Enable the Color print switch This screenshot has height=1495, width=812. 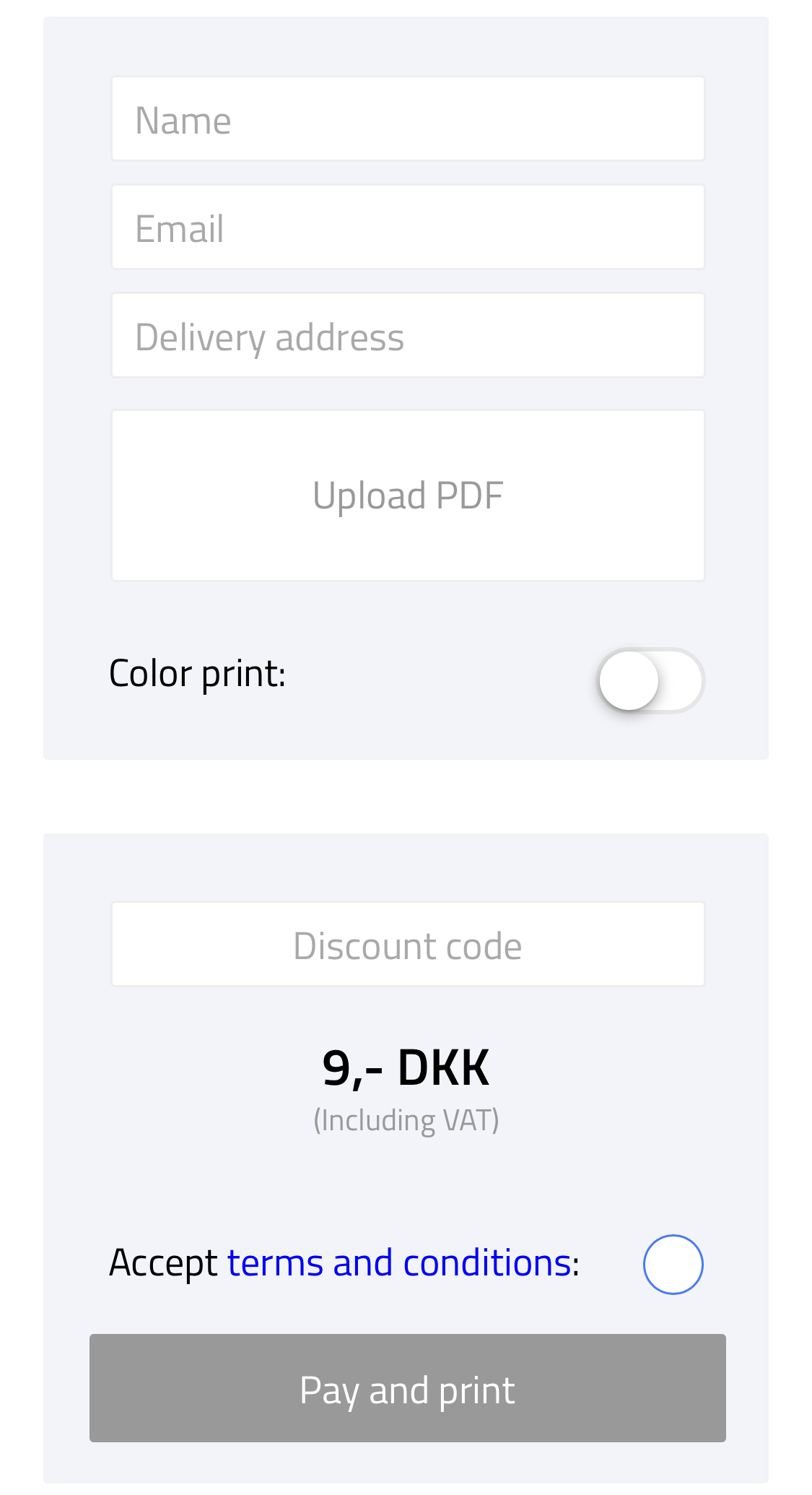tap(650, 680)
